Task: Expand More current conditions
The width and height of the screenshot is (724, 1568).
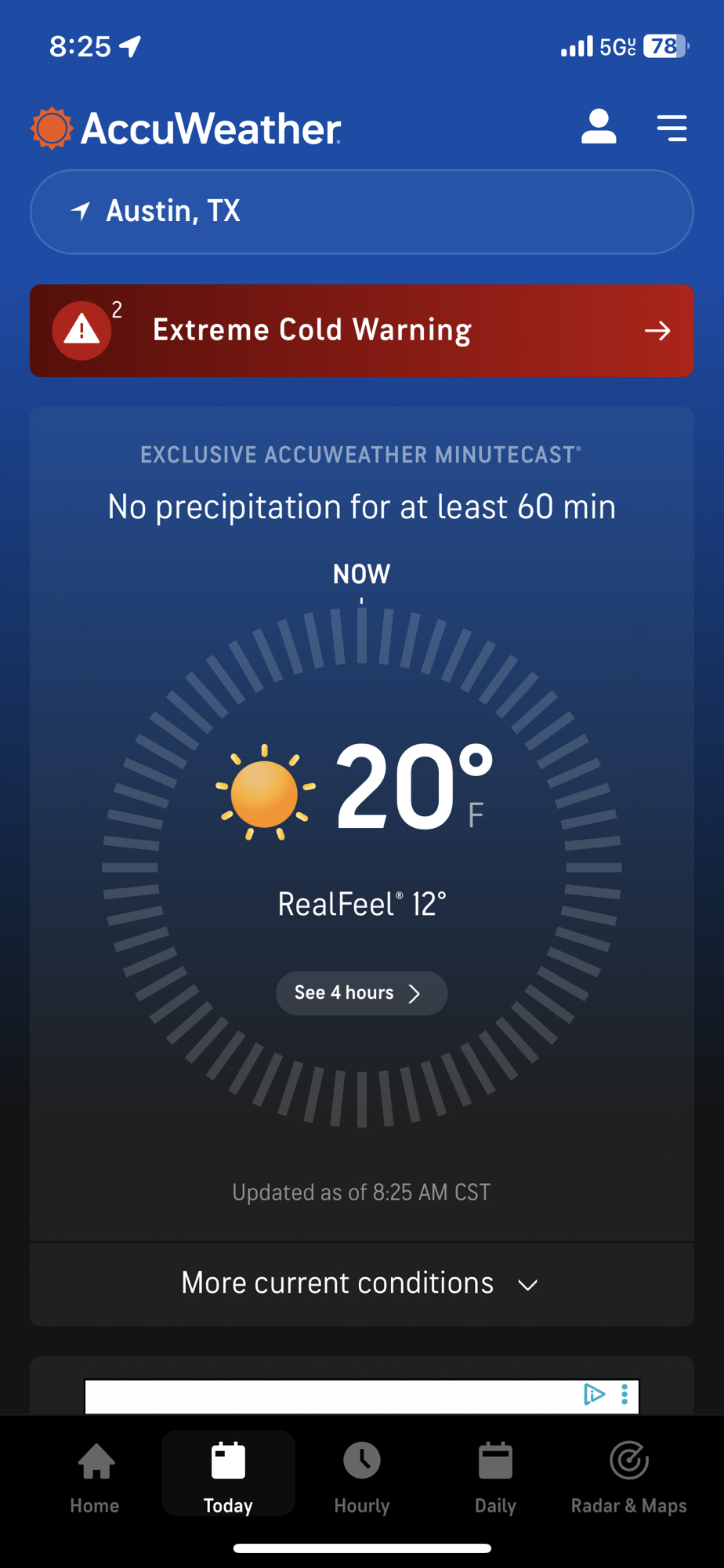Action: 361,1283
